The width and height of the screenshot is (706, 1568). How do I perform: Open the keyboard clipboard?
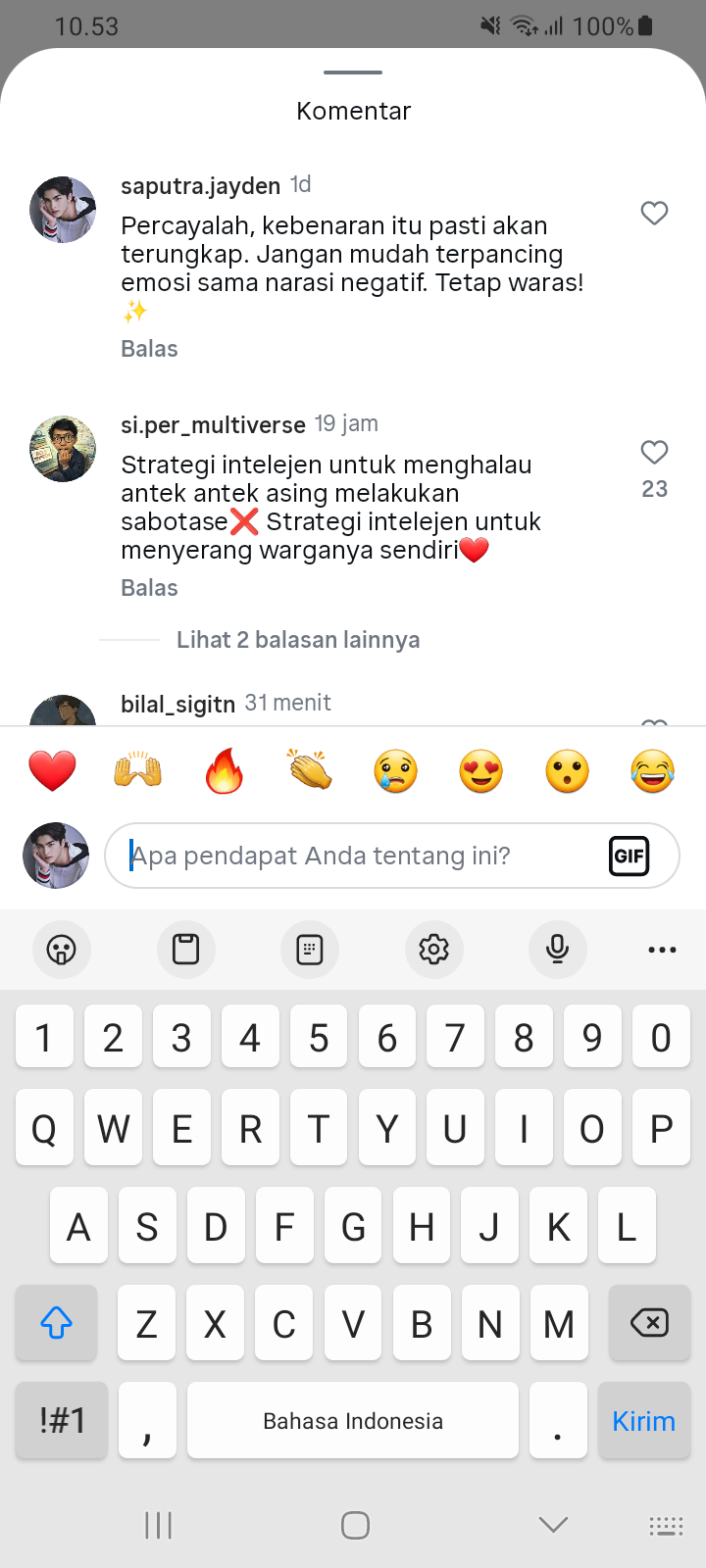click(185, 949)
